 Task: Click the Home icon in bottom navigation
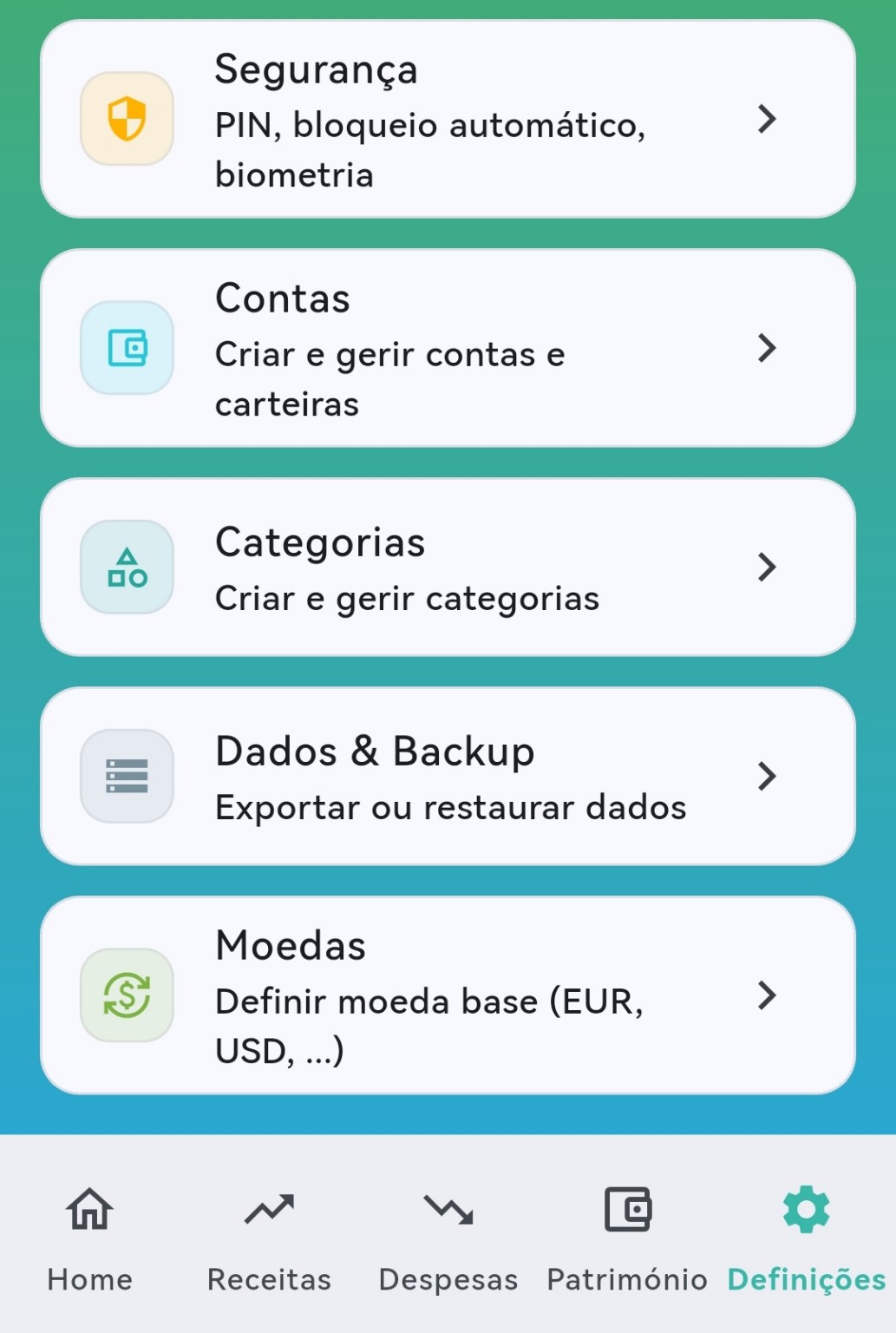89,1207
